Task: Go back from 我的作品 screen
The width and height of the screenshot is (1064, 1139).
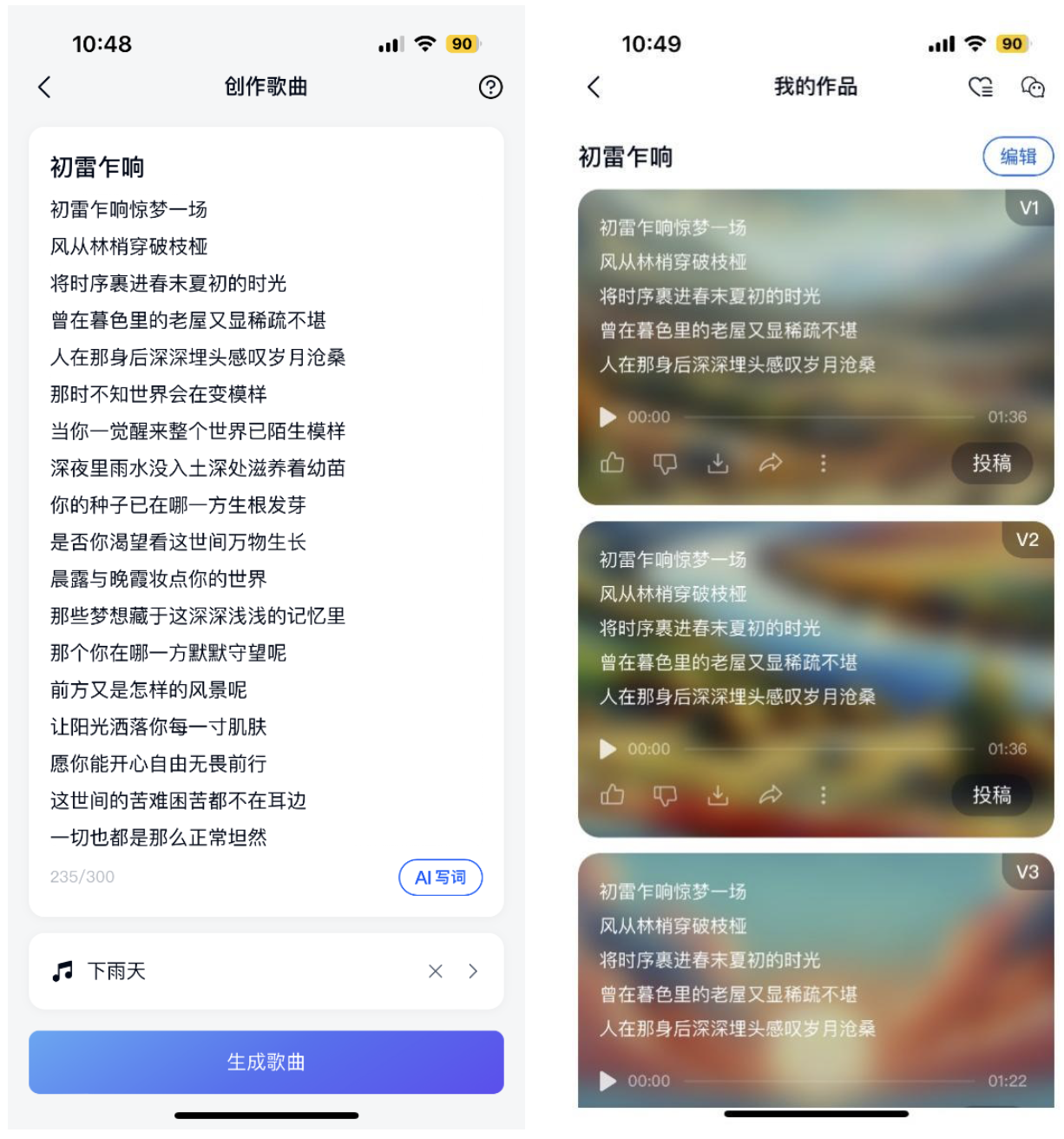Action: (x=594, y=87)
